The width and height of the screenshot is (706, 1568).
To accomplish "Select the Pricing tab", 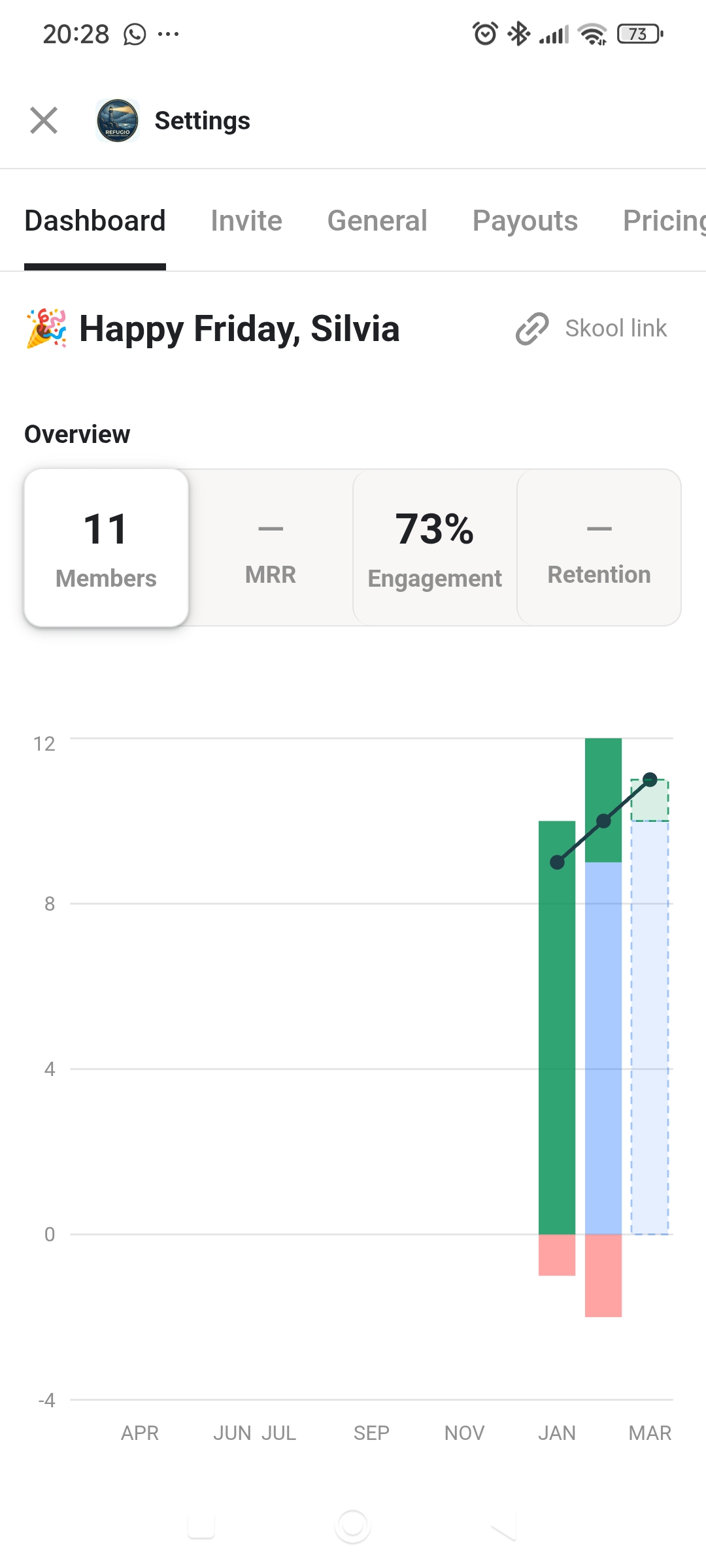I will (664, 221).
